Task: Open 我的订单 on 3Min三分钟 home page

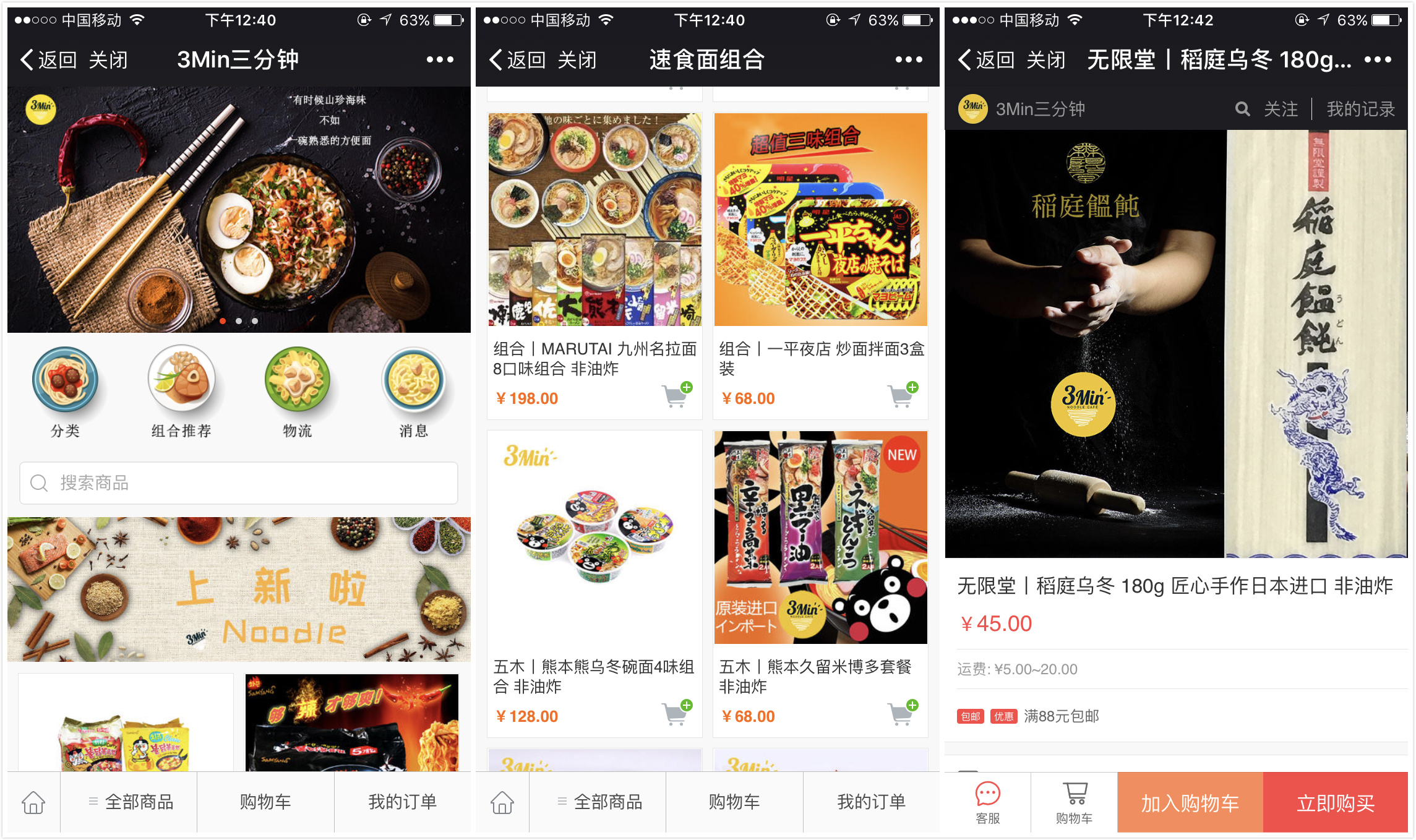Action: tap(402, 802)
